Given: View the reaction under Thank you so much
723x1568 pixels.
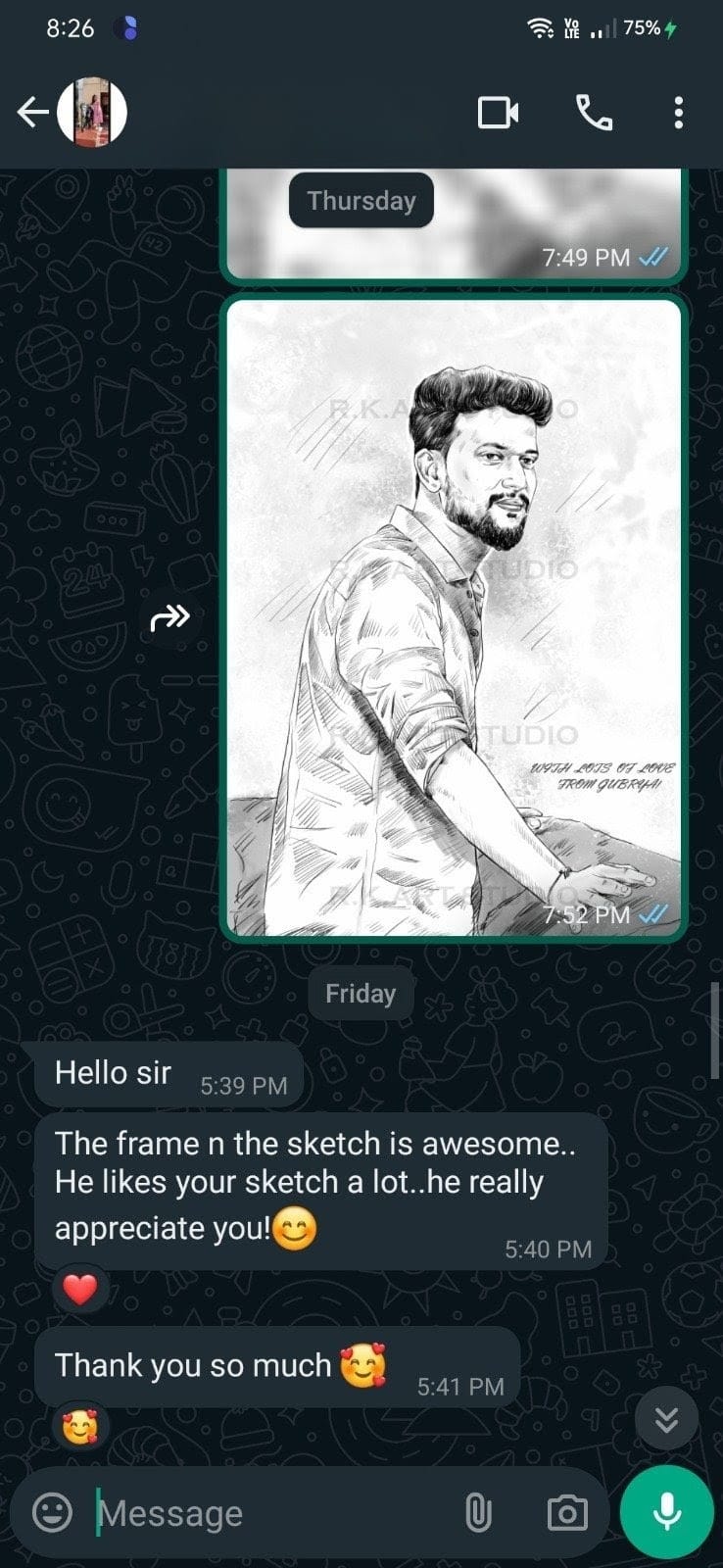Looking at the screenshot, I should pyautogui.click(x=79, y=1427).
